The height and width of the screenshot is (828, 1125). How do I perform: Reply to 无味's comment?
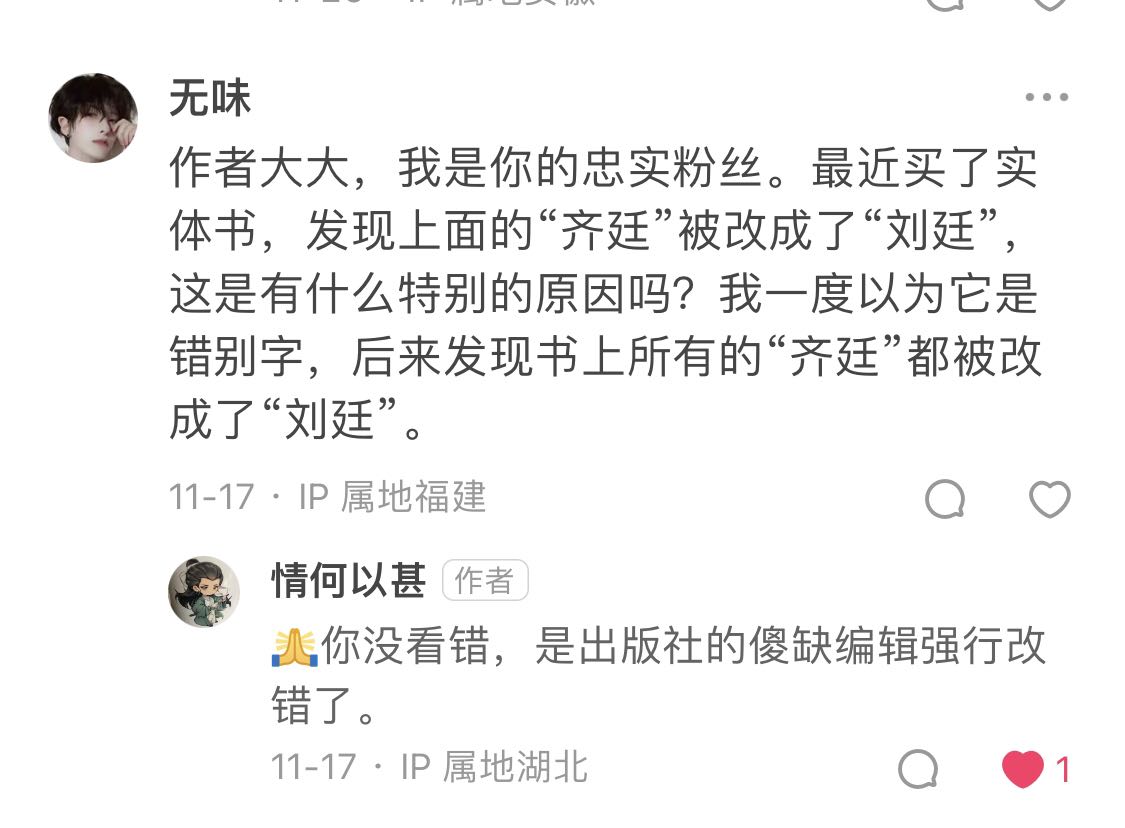pos(945,498)
